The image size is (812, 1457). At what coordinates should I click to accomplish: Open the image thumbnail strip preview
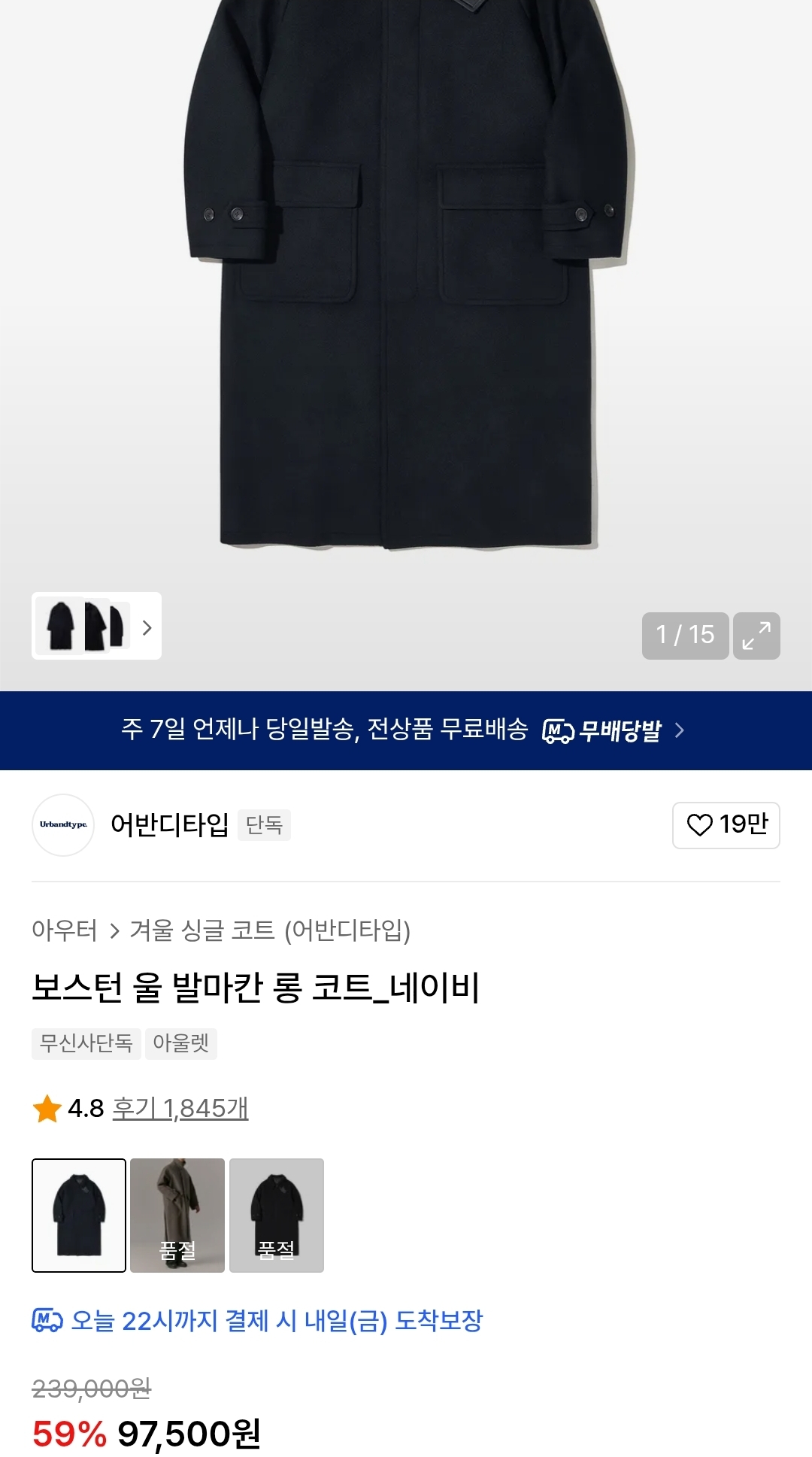click(96, 626)
